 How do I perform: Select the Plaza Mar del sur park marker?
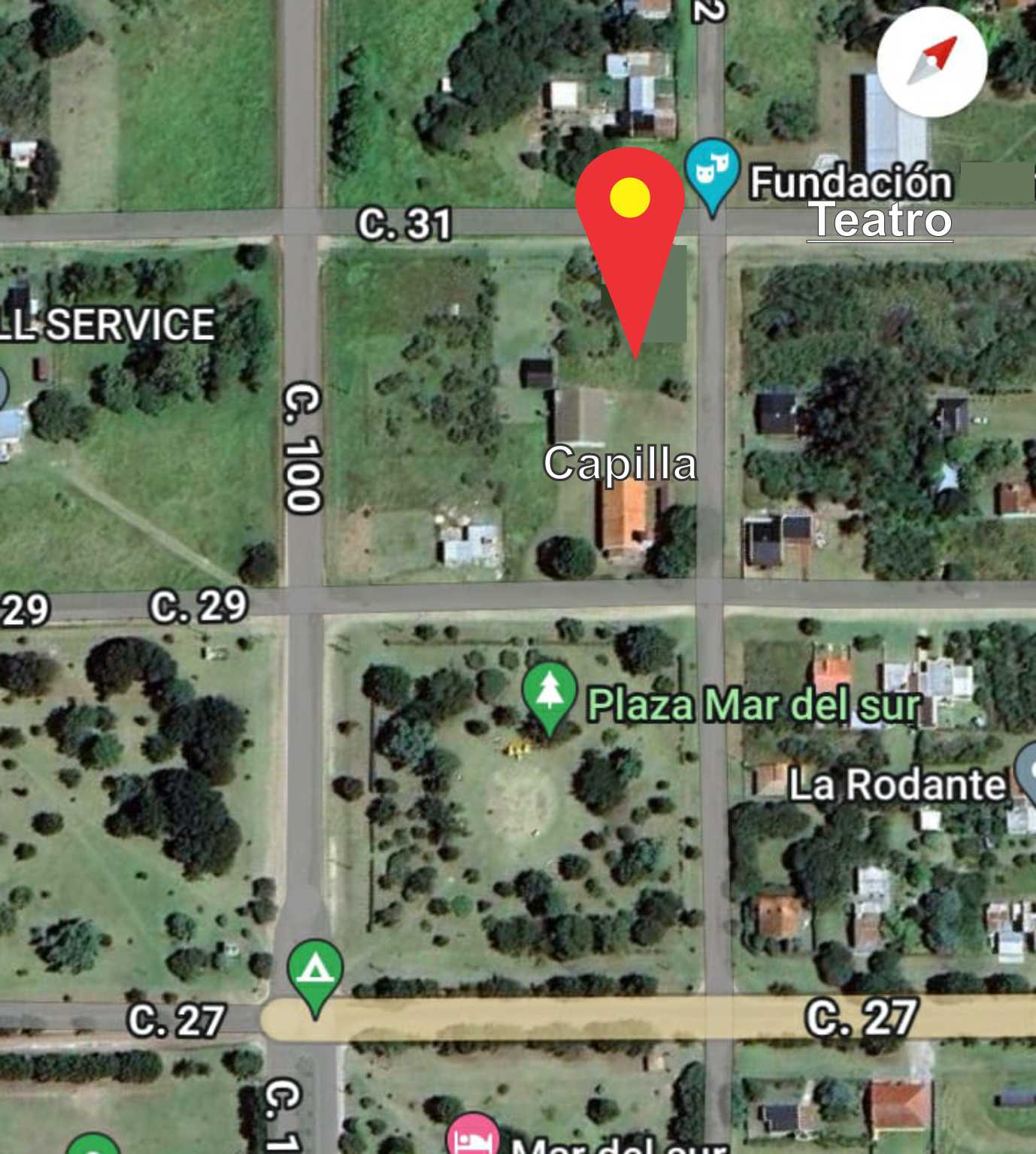tap(550, 695)
